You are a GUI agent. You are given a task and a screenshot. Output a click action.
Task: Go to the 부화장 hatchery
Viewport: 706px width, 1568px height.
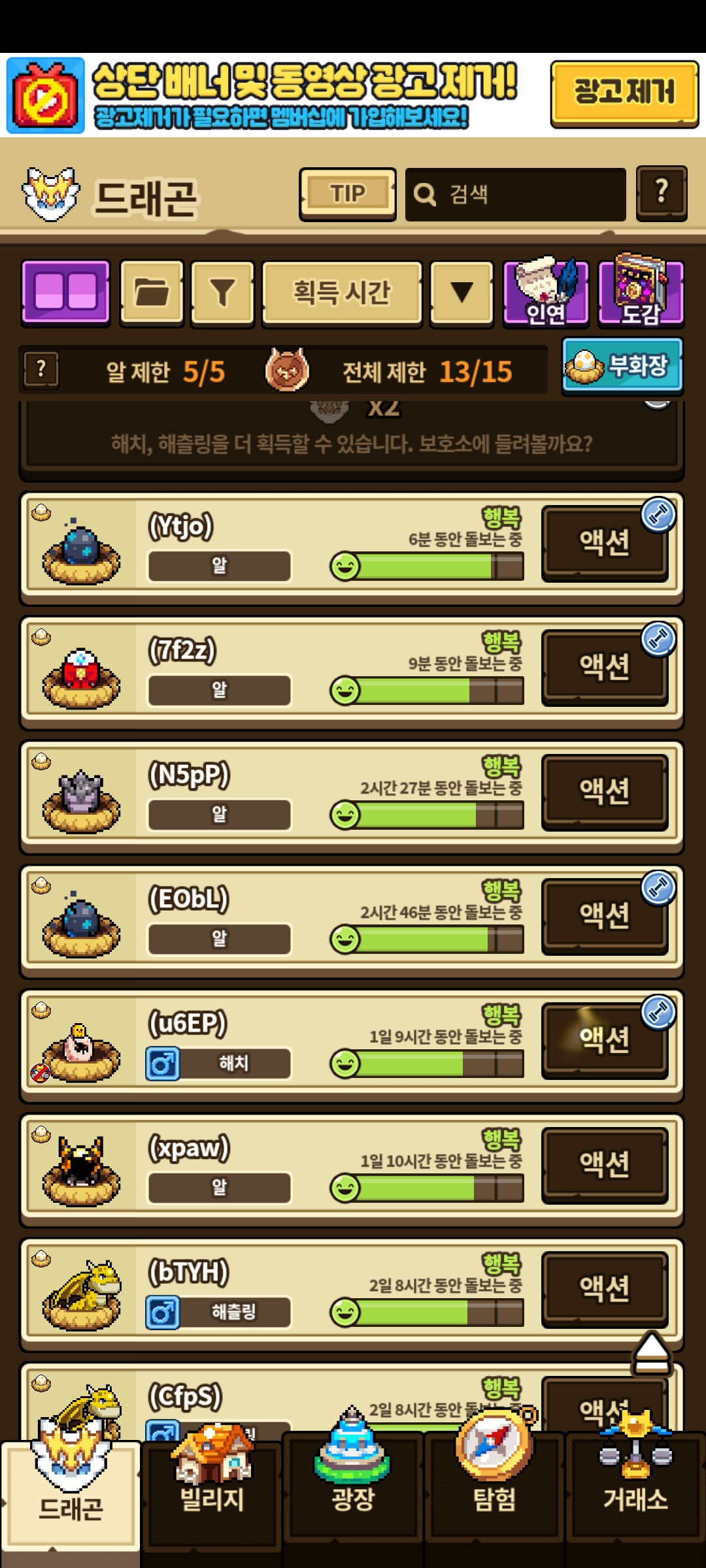pyautogui.click(x=622, y=366)
